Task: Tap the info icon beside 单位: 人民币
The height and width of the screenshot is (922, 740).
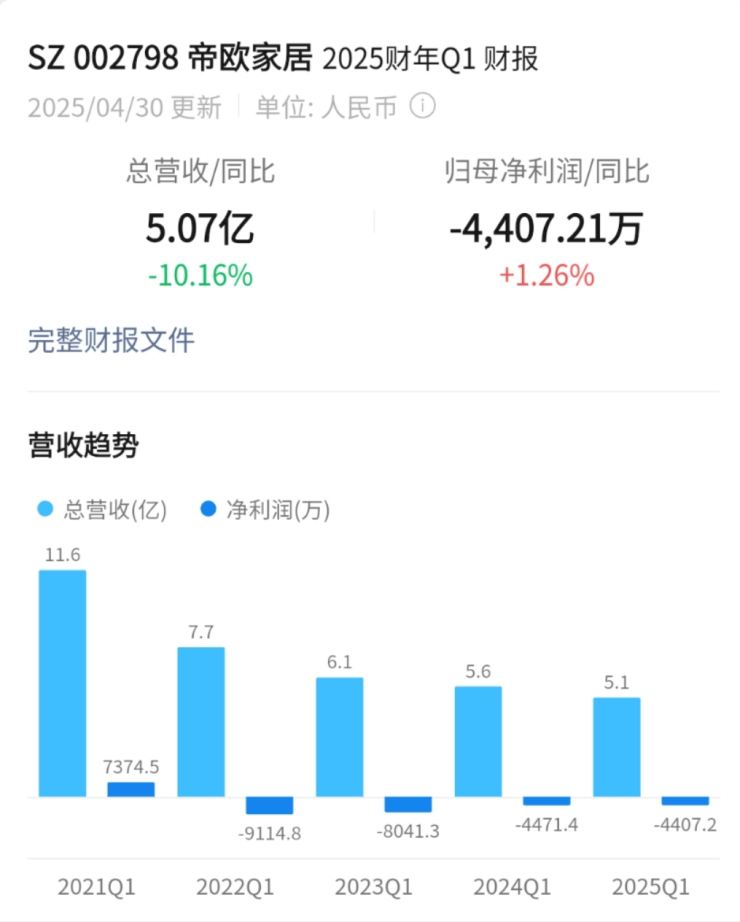Action: [x=424, y=107]
